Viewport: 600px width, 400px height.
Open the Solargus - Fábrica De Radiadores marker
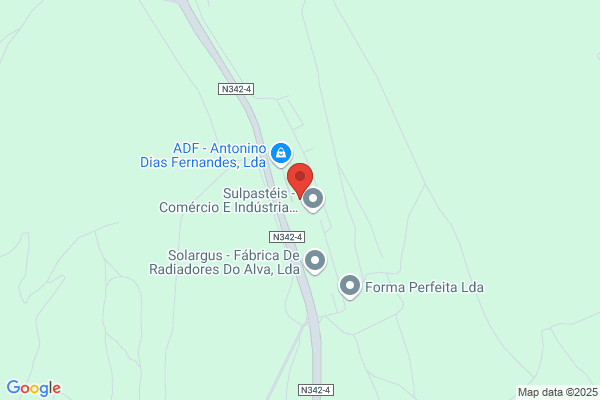coord(315,261)
